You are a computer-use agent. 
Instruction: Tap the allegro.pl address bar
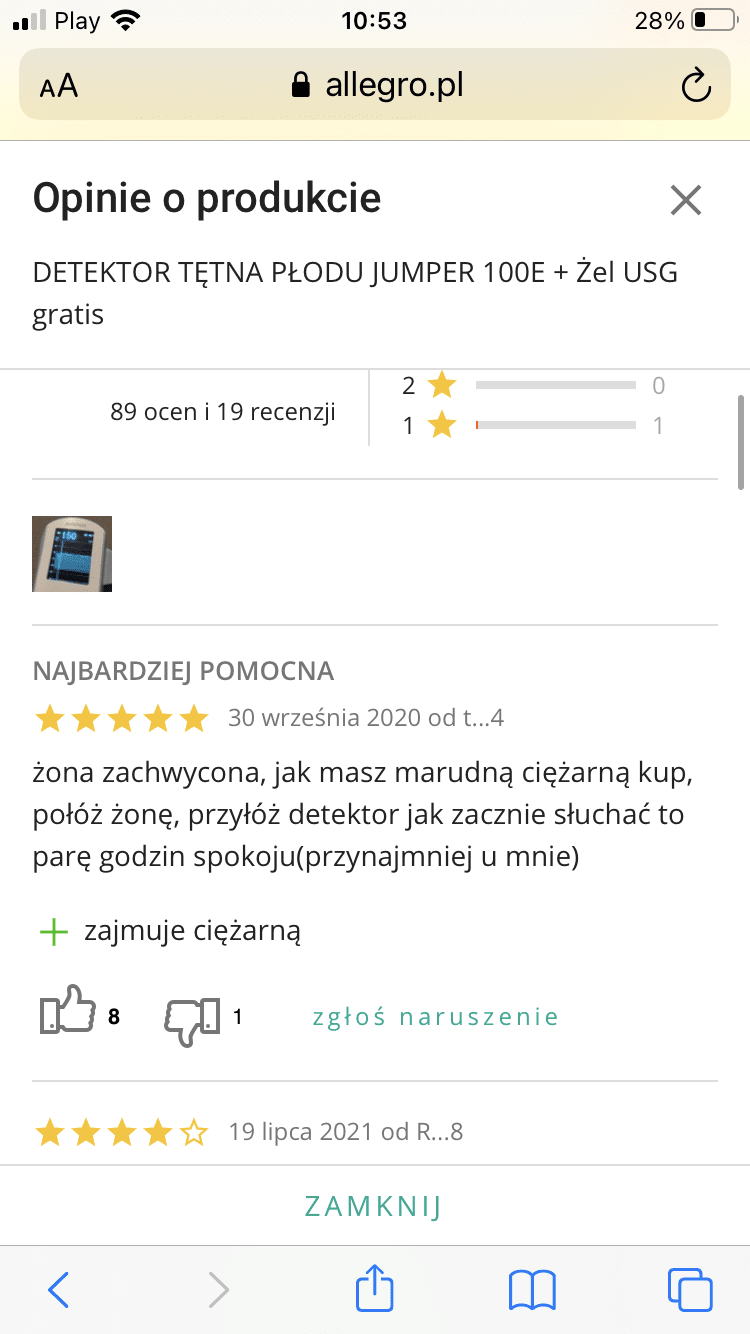[376, 86]
